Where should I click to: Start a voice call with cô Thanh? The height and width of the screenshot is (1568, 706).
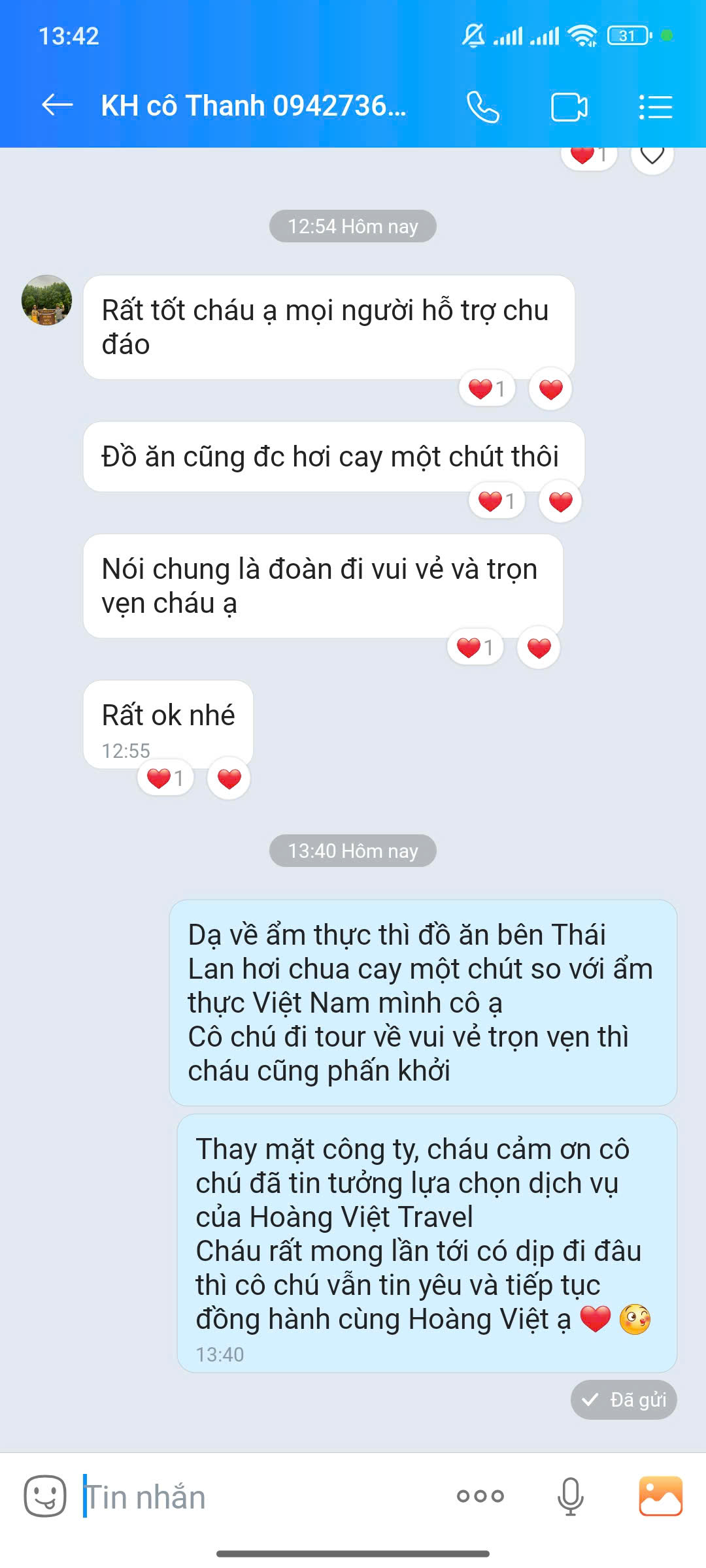click(482, 106)
